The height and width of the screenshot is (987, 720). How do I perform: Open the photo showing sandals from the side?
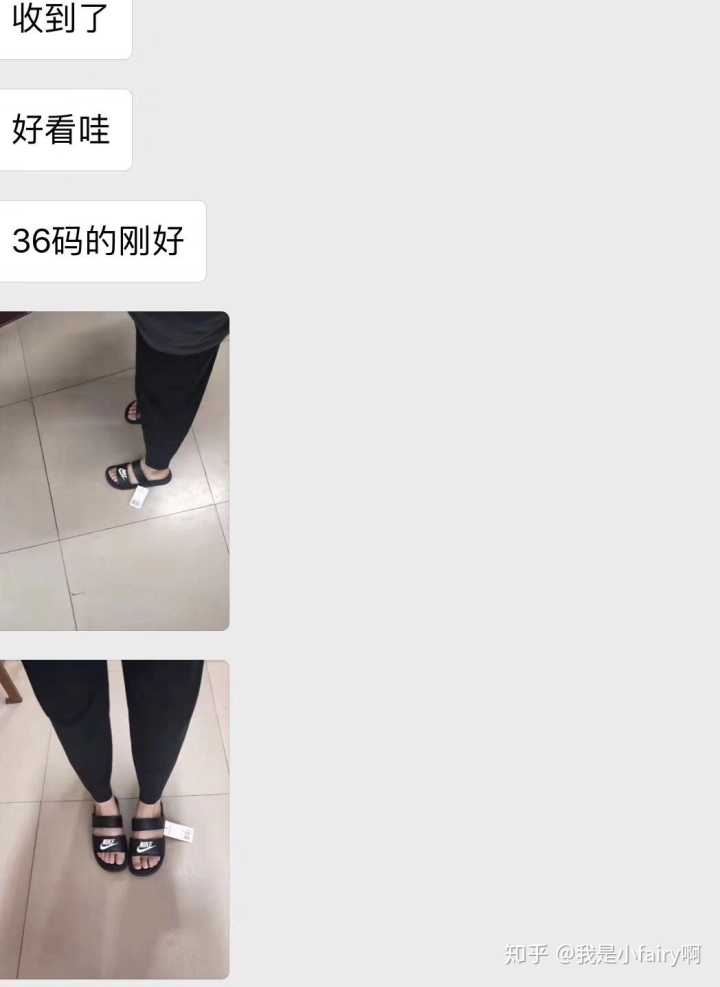(x=115, y=471)
